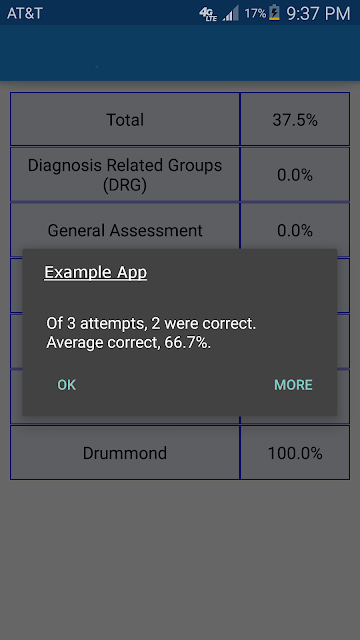The height and width of the screenshot is (640, 360).
Task: Dismiss the dialog with OK
Action: click(67, 385)
